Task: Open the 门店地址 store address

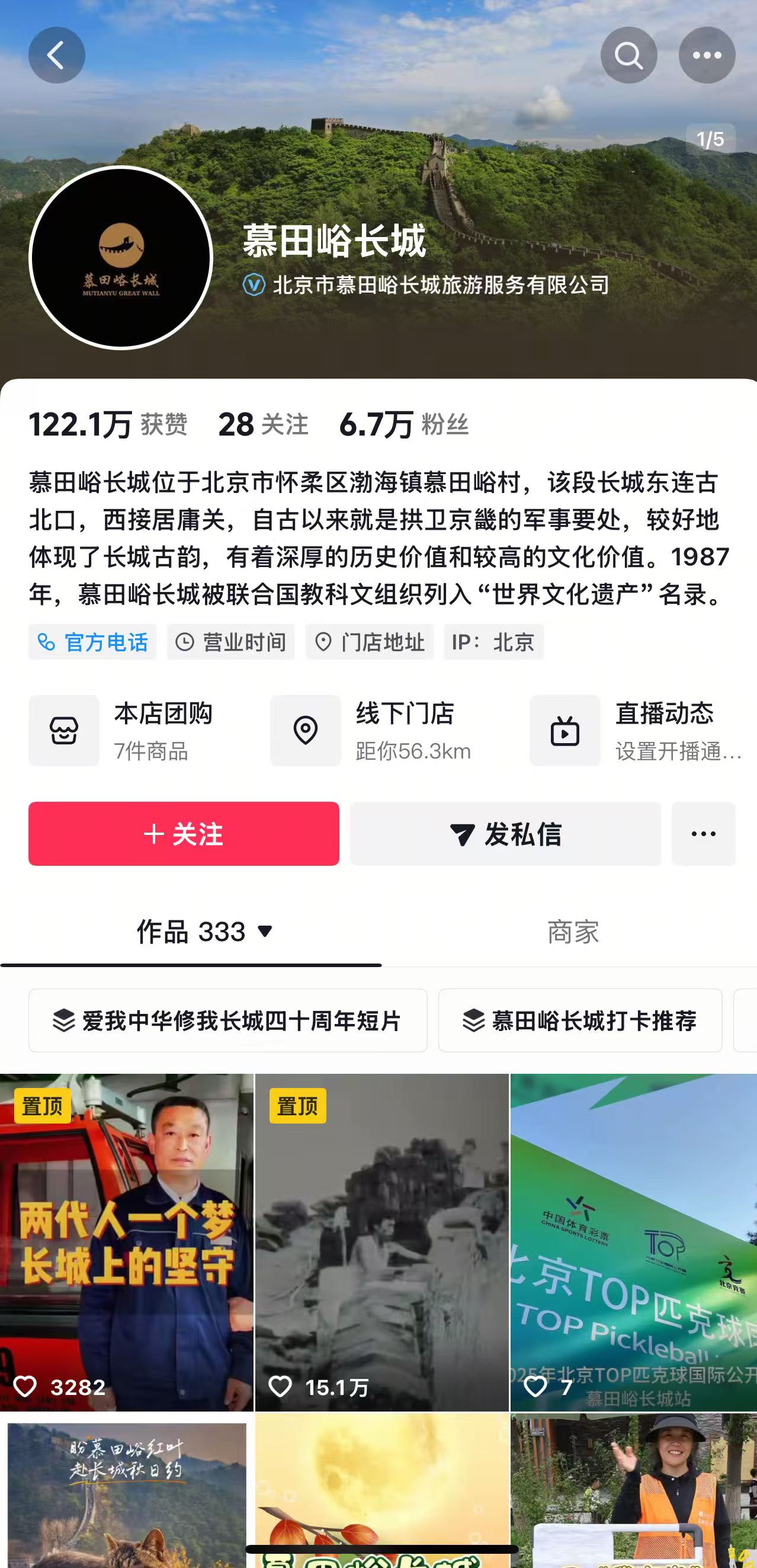Action: [370, 642]
